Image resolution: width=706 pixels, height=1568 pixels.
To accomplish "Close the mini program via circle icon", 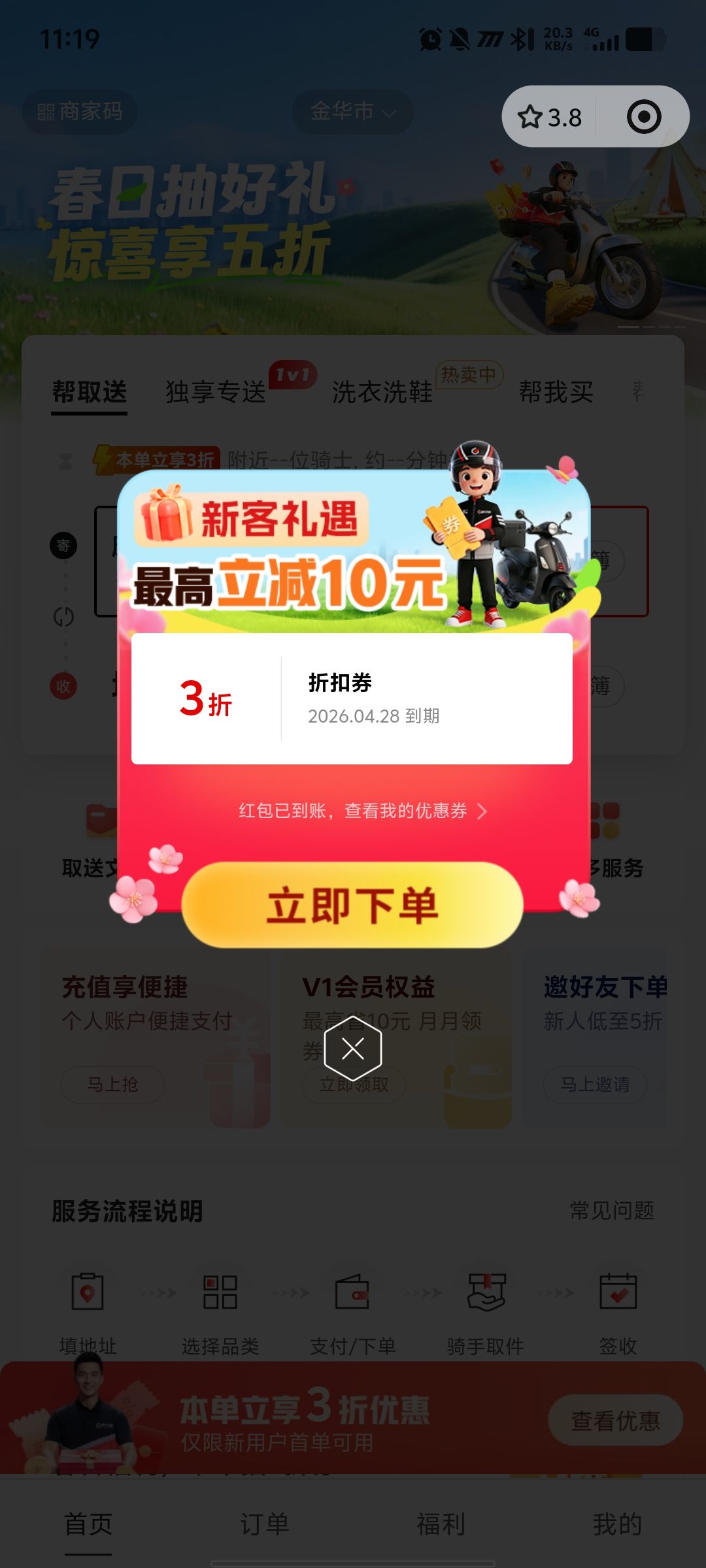I will [643, 118].
